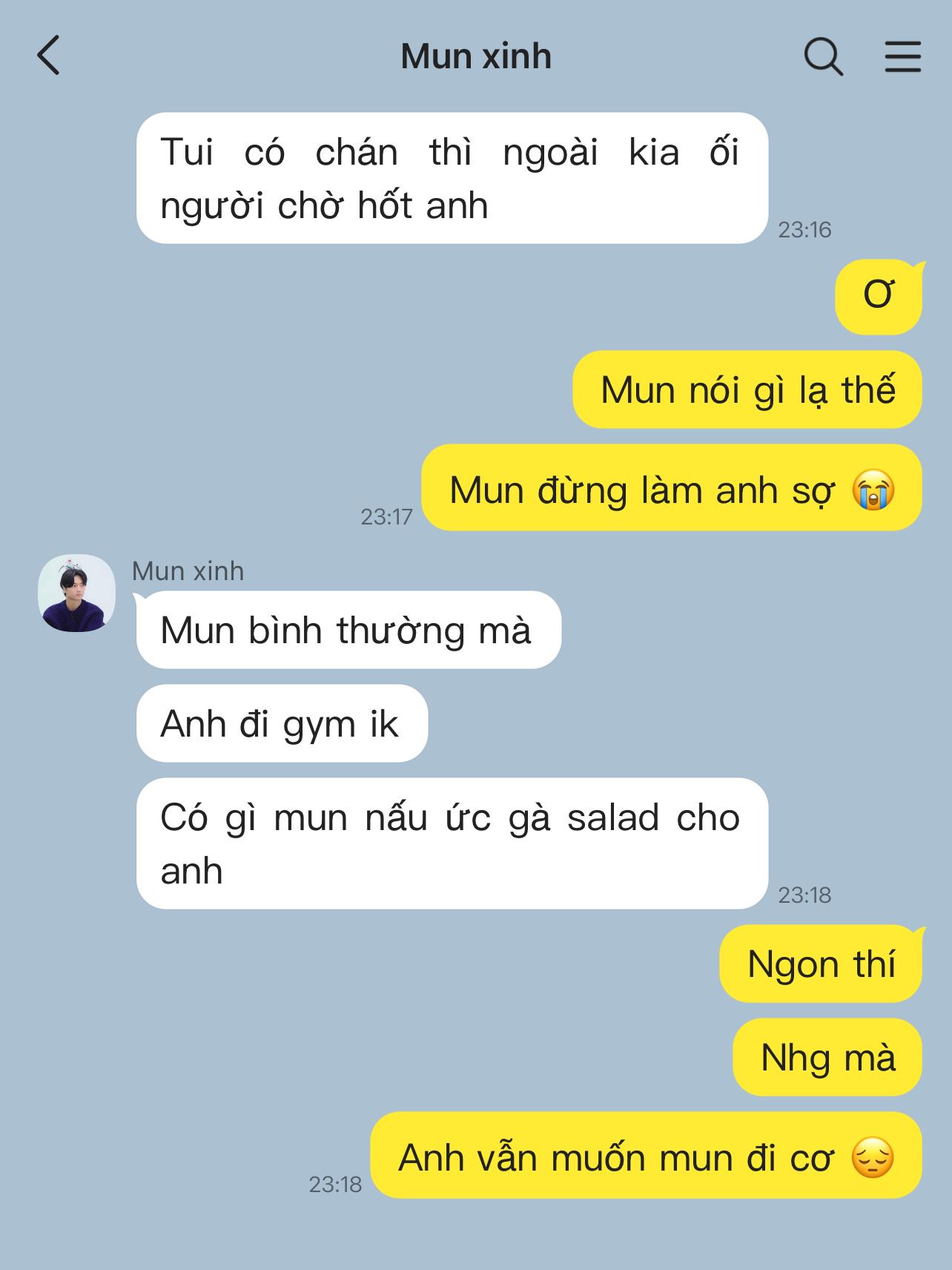Viewport: 952px width, 1270px height.
Task: View Mun xinh's profile picture
Action: click(x=76, y=593)
